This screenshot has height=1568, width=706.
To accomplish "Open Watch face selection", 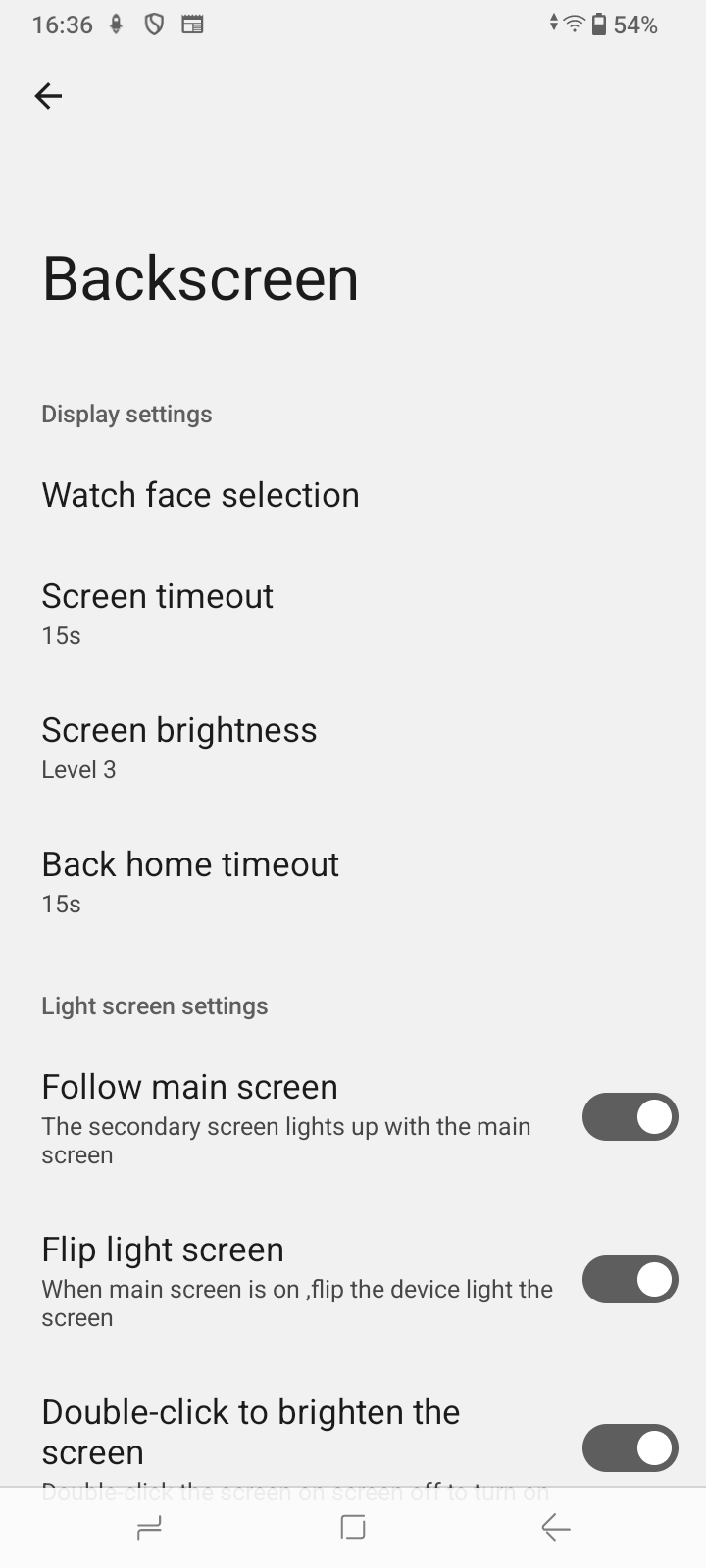I will coord(353,495).
